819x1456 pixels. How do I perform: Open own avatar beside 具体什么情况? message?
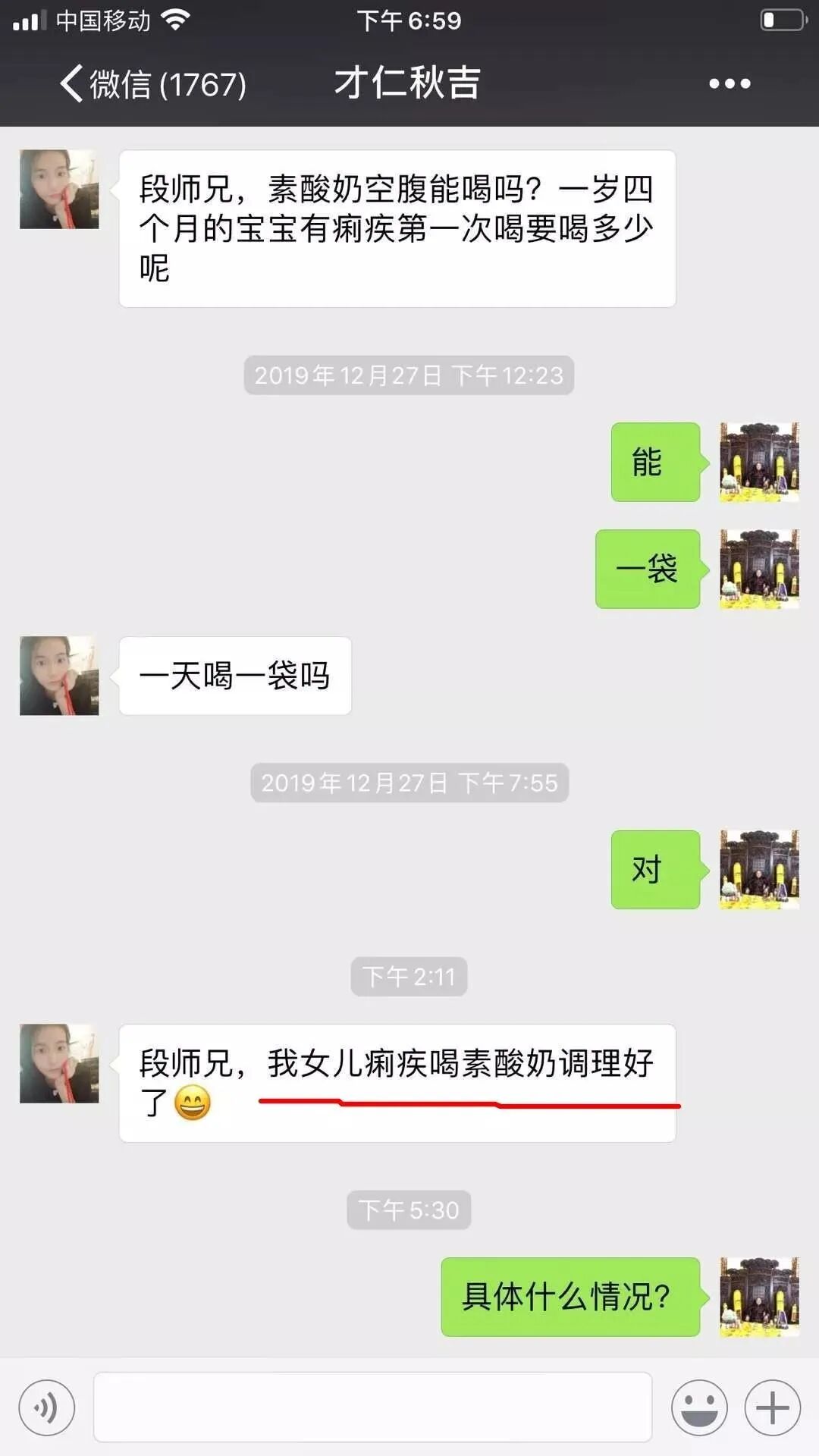point(759,1297)
